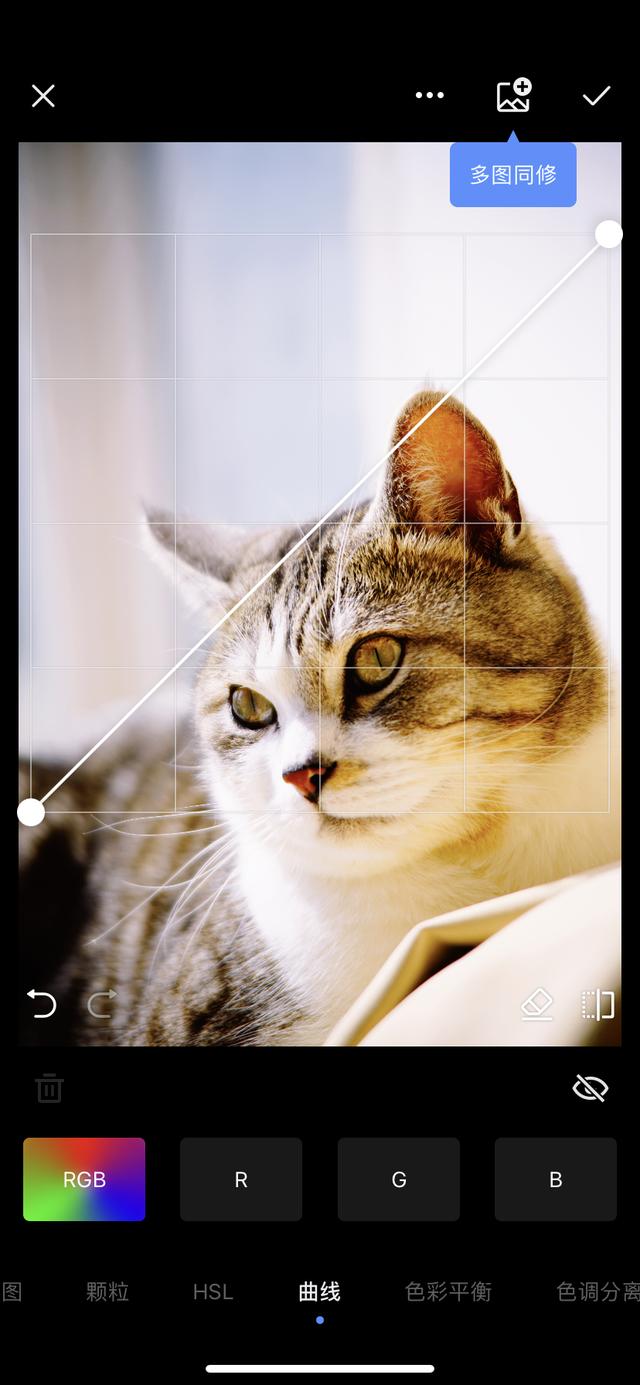Tap the top-right curve control point
Viewport: 640px width, 1385px height.
coord(609,235)
